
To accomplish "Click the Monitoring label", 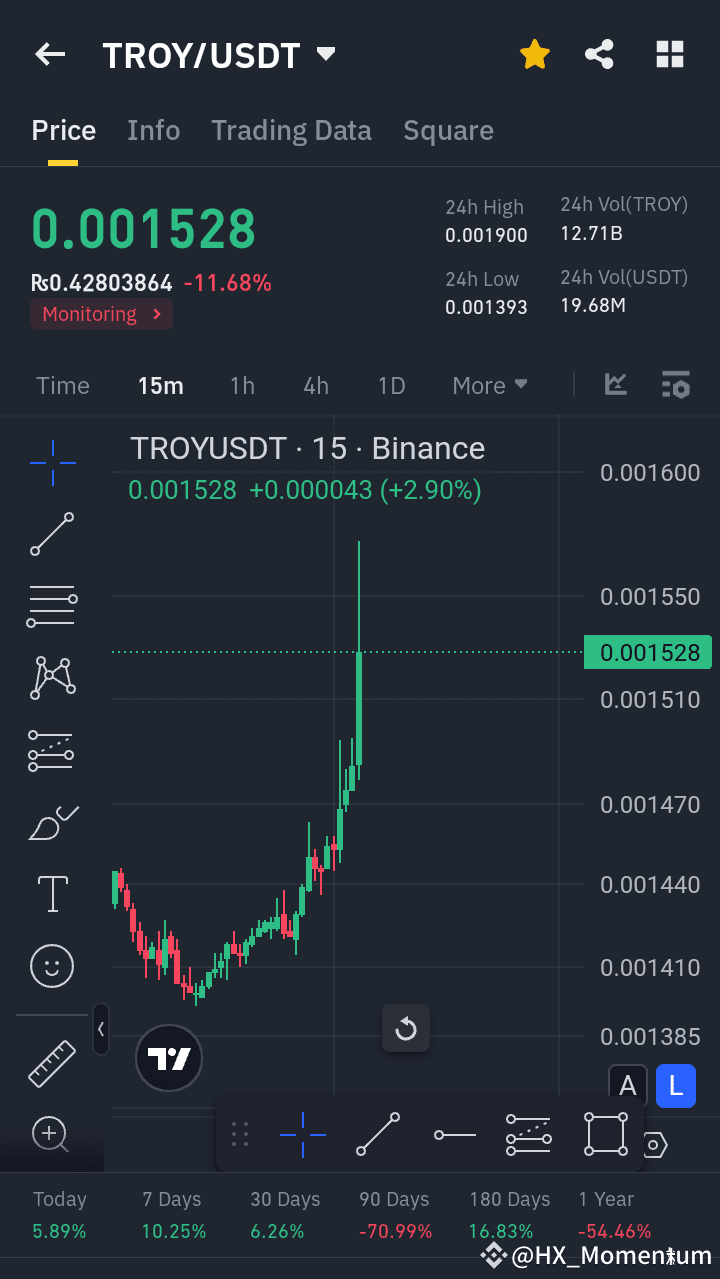I will [x=100, y=314].
